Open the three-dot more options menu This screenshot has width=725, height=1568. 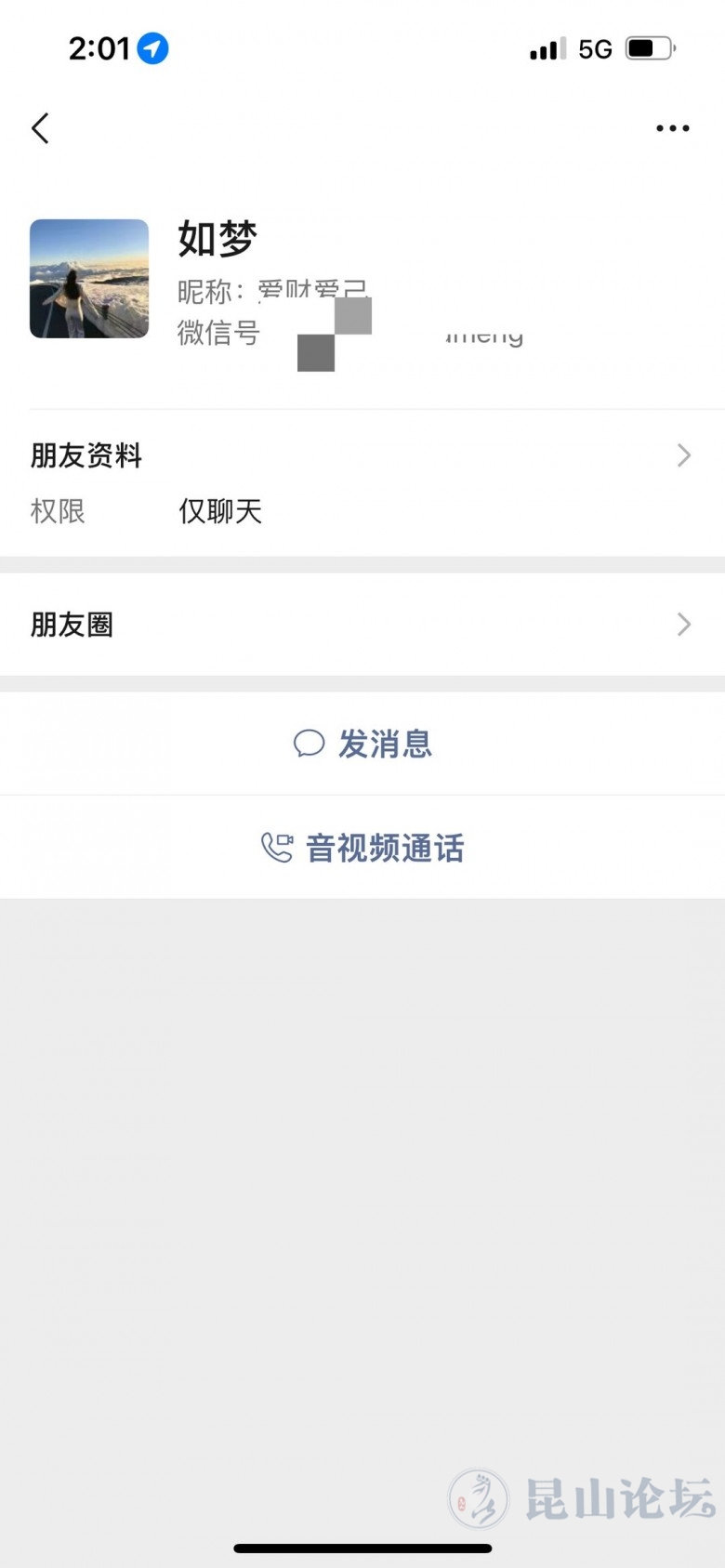672,128
